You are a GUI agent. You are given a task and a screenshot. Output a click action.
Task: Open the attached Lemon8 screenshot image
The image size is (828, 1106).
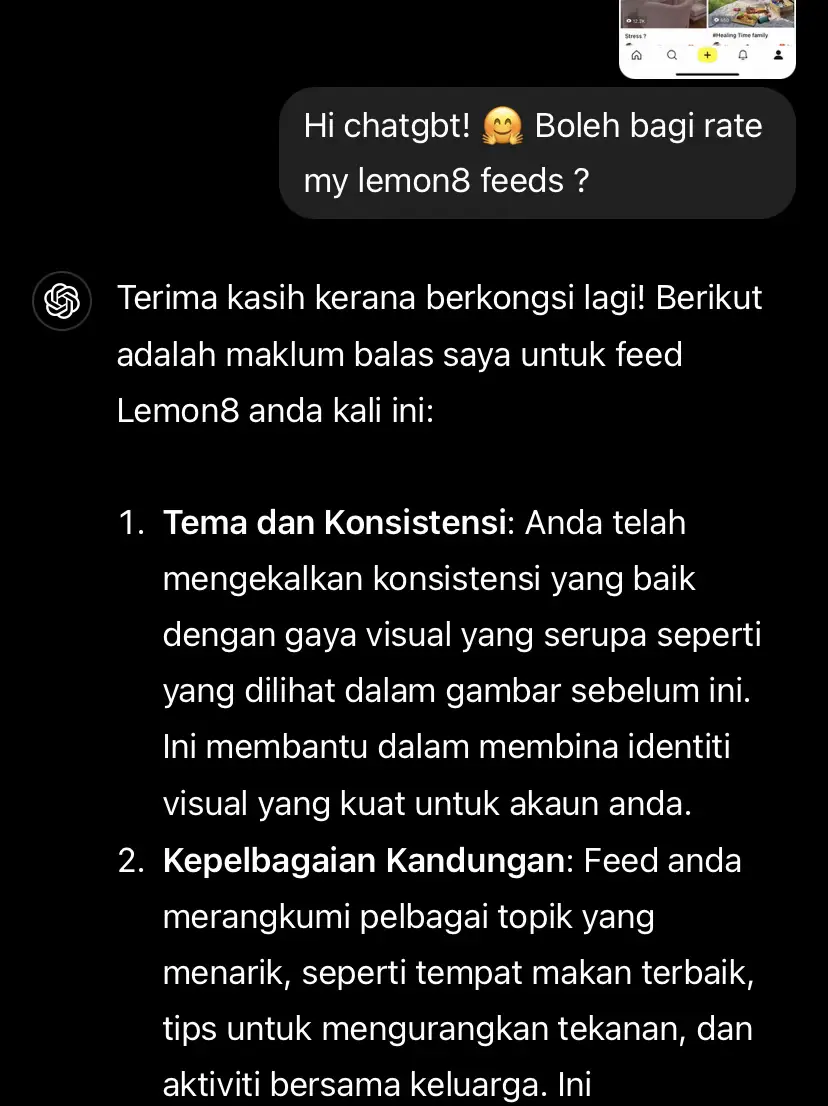(707, 38)
